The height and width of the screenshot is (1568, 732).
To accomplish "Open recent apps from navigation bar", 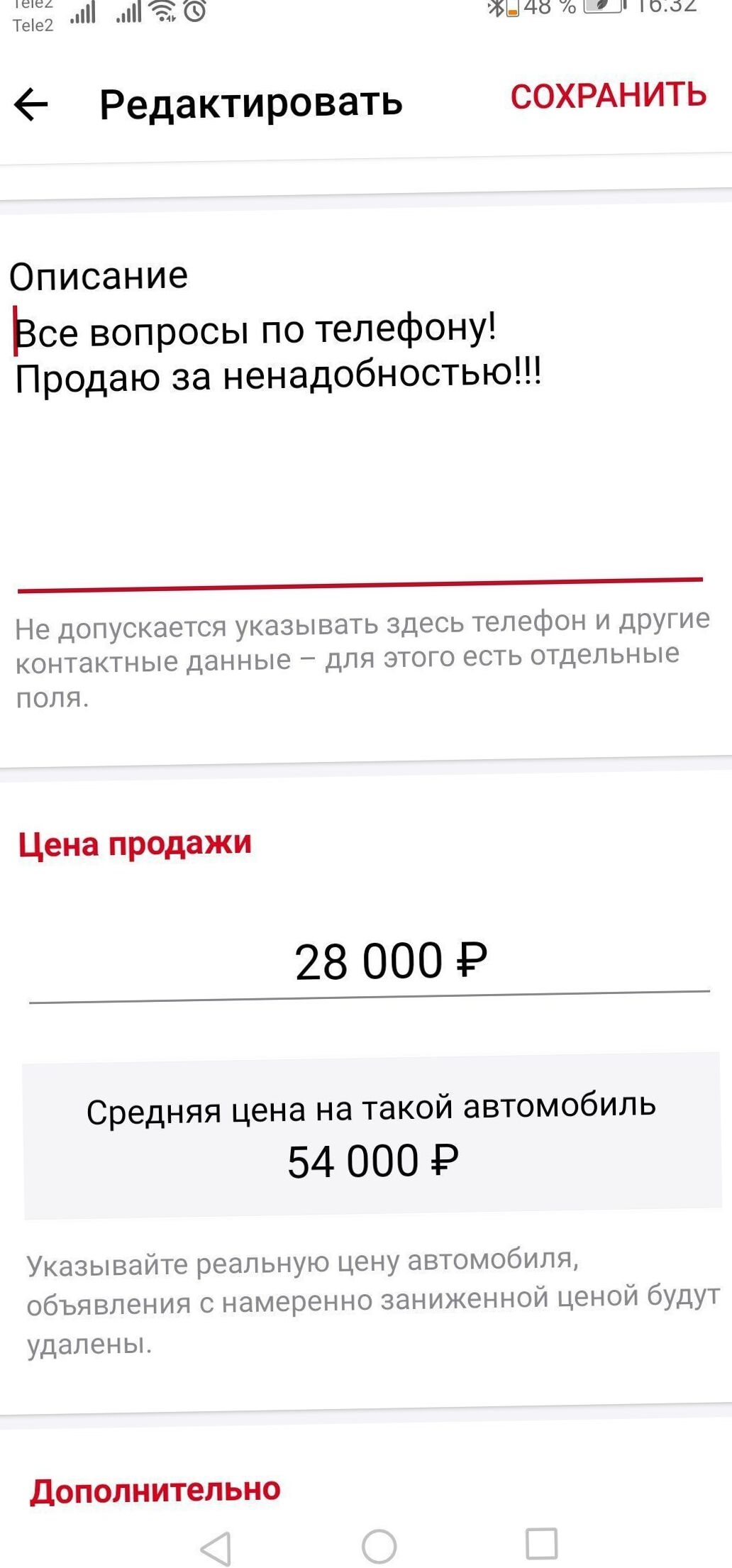I will click(x=541, y=1542).
